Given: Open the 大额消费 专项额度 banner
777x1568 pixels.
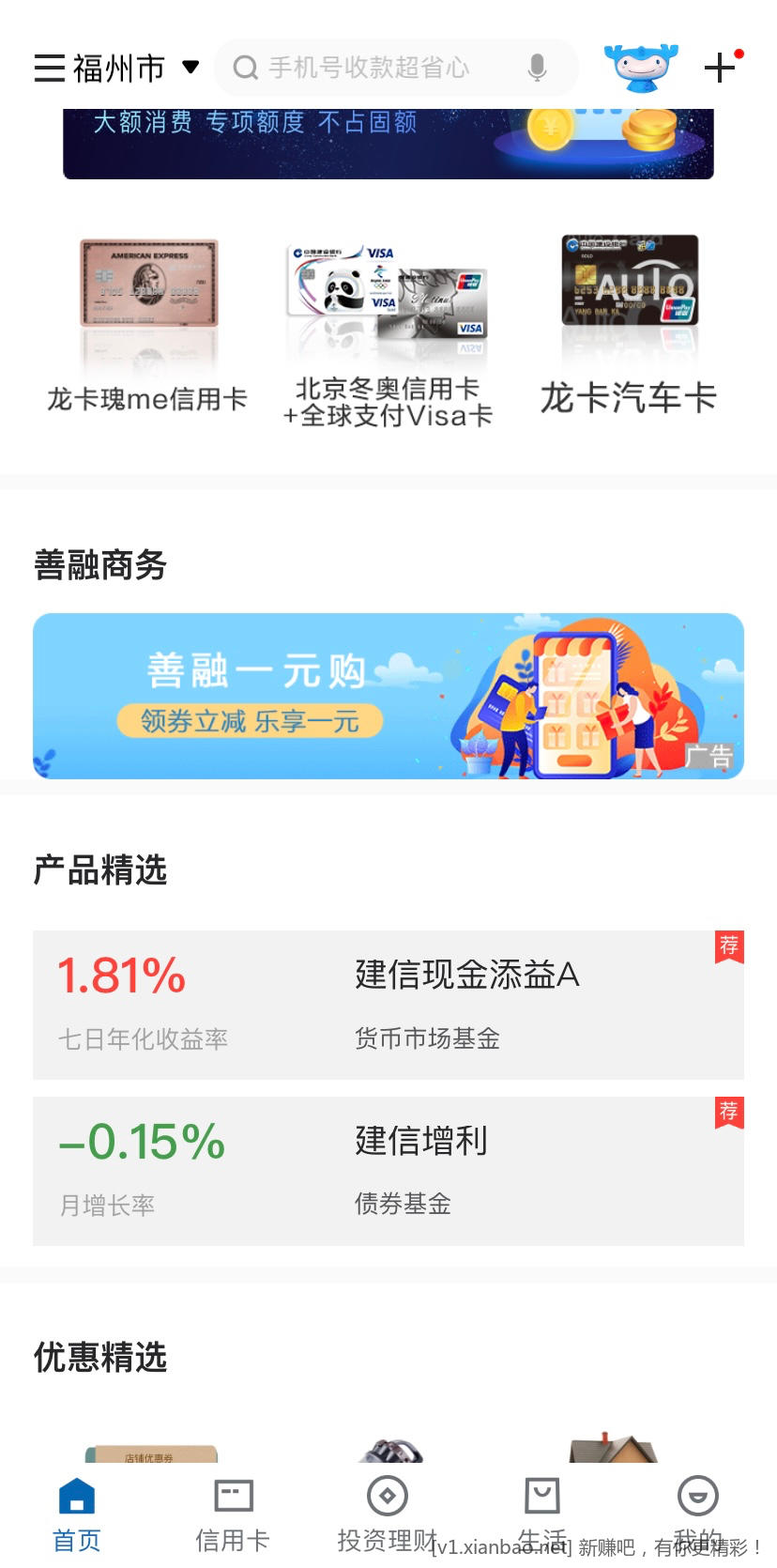Looking at the screenshot, I should (388, 141).
